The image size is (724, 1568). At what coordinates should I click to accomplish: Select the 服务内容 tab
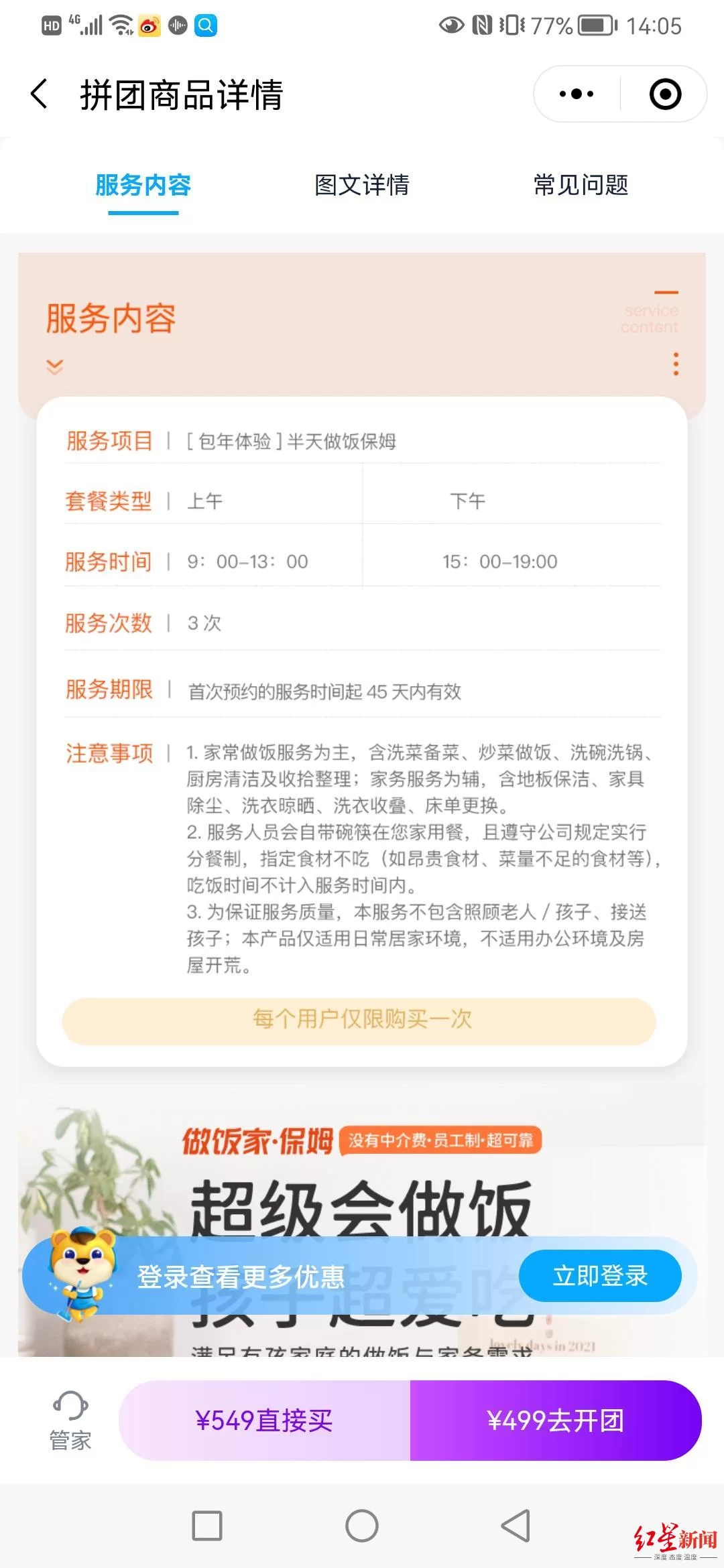143,185
